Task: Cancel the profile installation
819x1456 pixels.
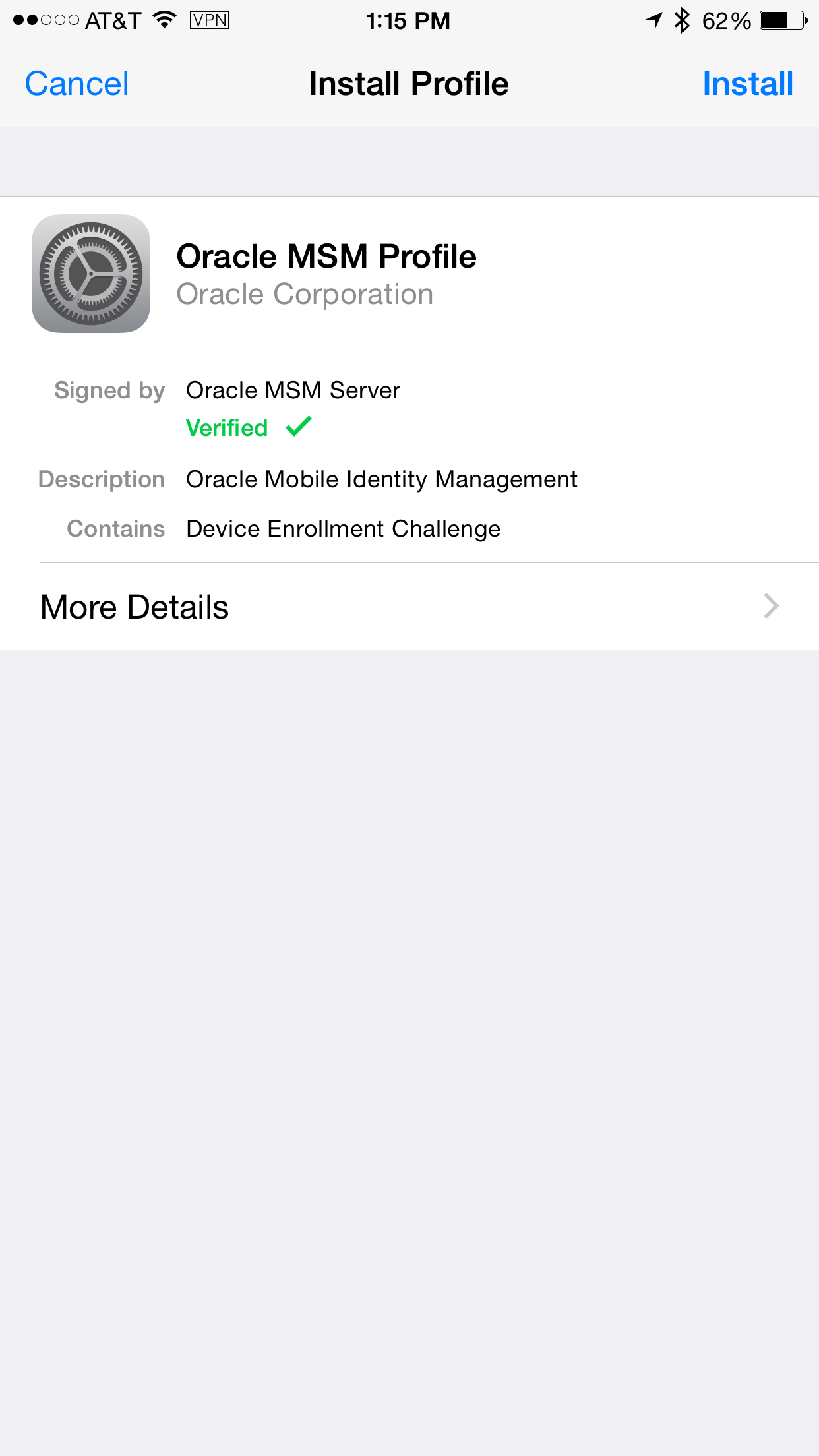Action: click(76, 83)
